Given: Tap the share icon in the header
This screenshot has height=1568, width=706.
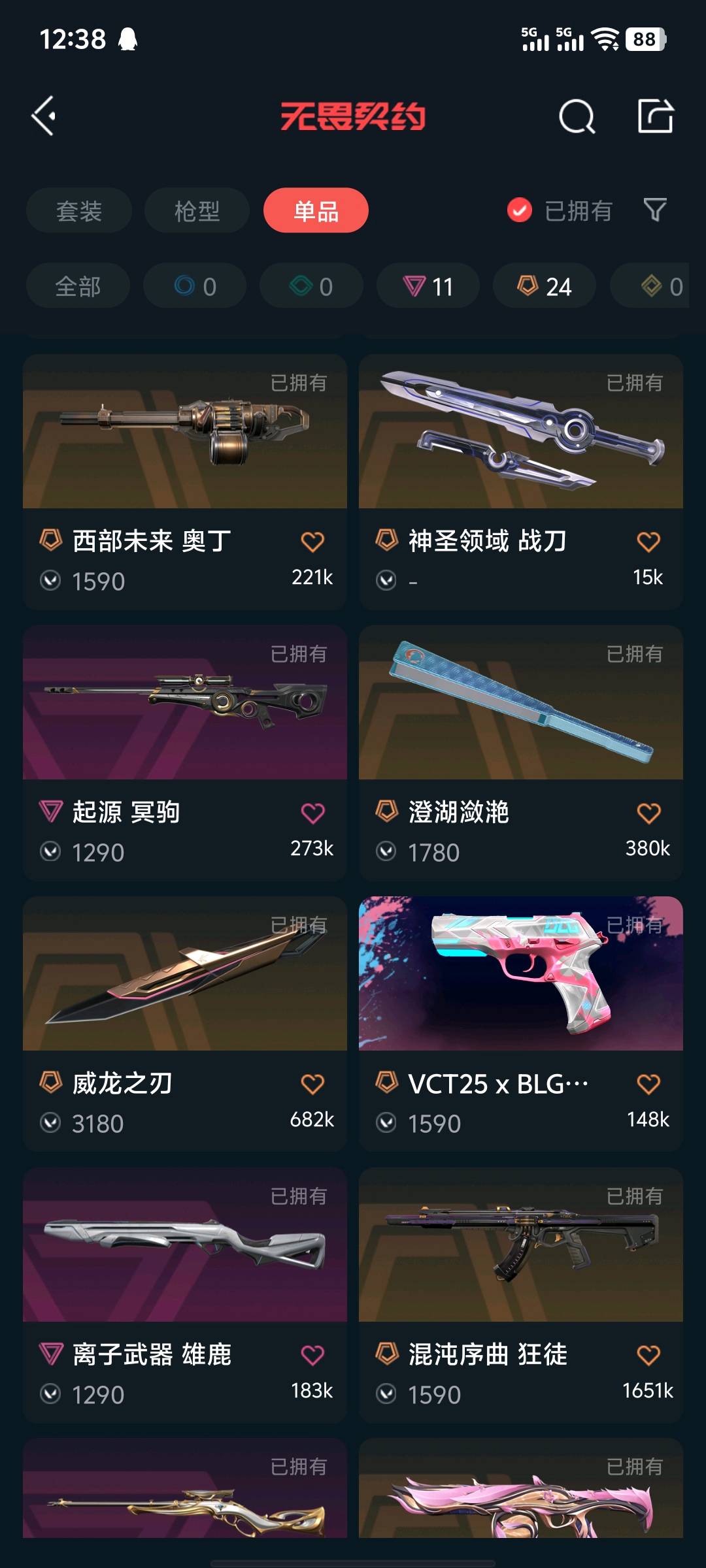Looking at the screenshot, I should 655,116.
